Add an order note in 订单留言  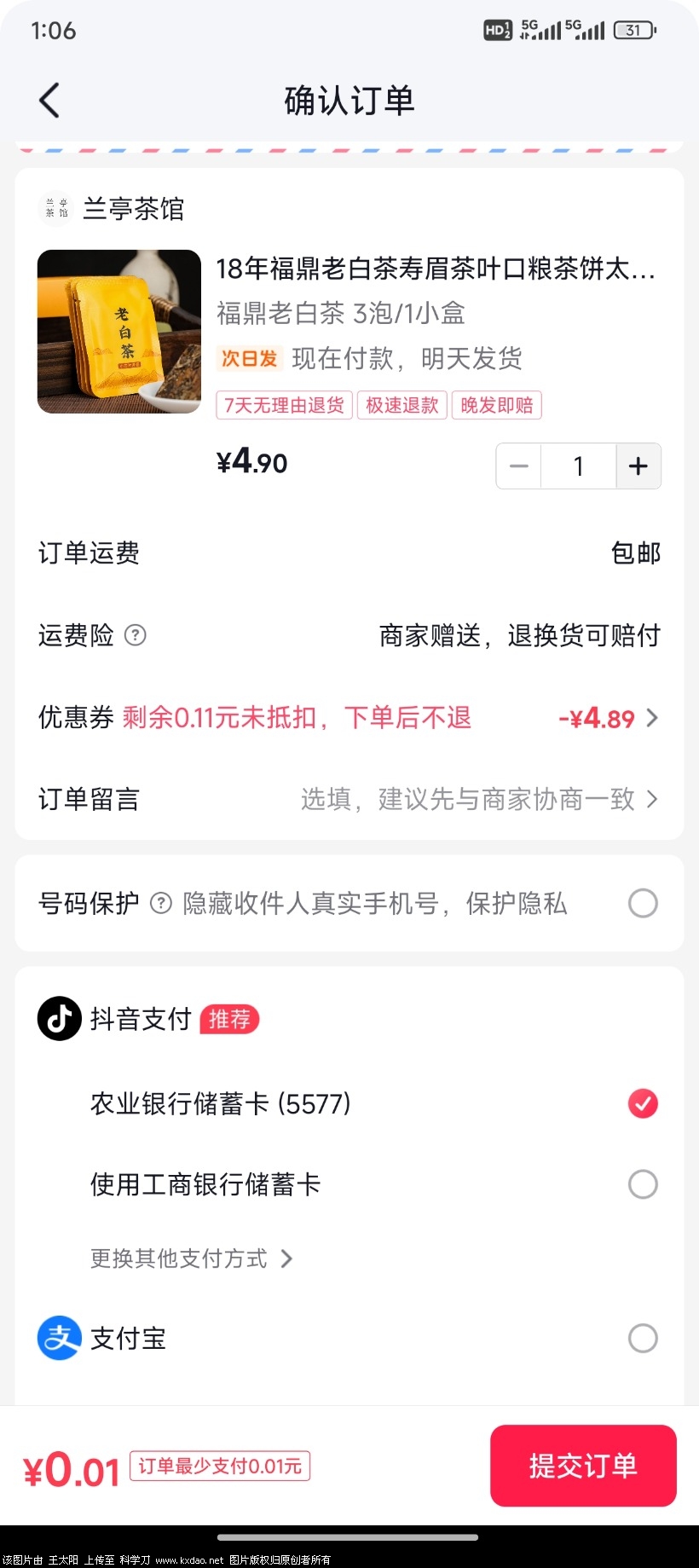(477, 800)
